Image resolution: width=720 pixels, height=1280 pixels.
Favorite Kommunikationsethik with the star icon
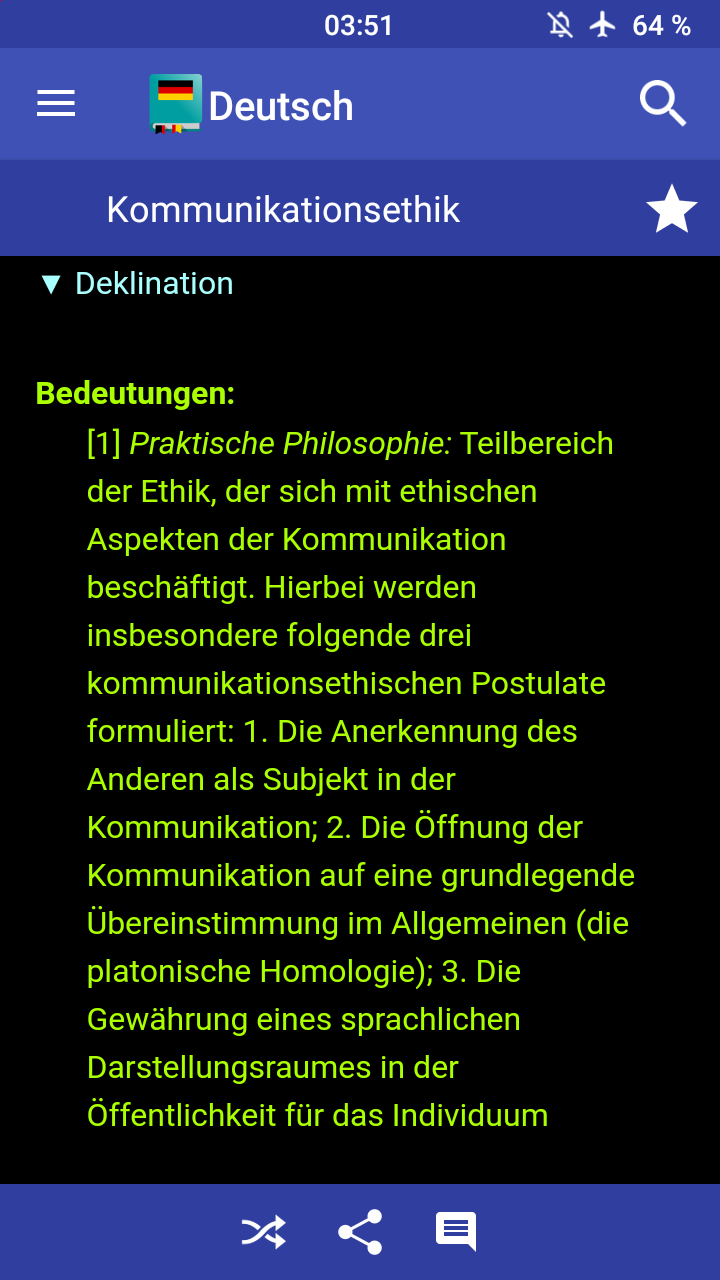point(671,210)
